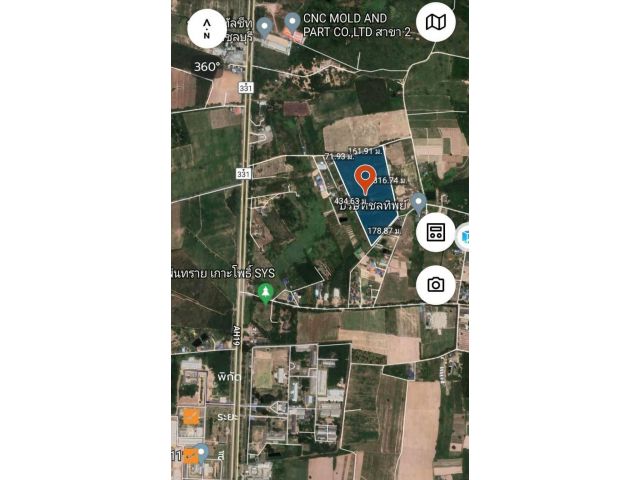
Task: Tap the 360° view control
Action: coord(207,67)
